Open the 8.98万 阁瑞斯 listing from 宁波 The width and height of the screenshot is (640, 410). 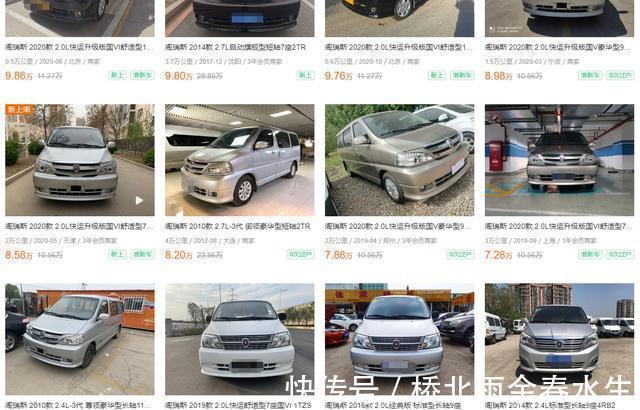click(560, 46)
